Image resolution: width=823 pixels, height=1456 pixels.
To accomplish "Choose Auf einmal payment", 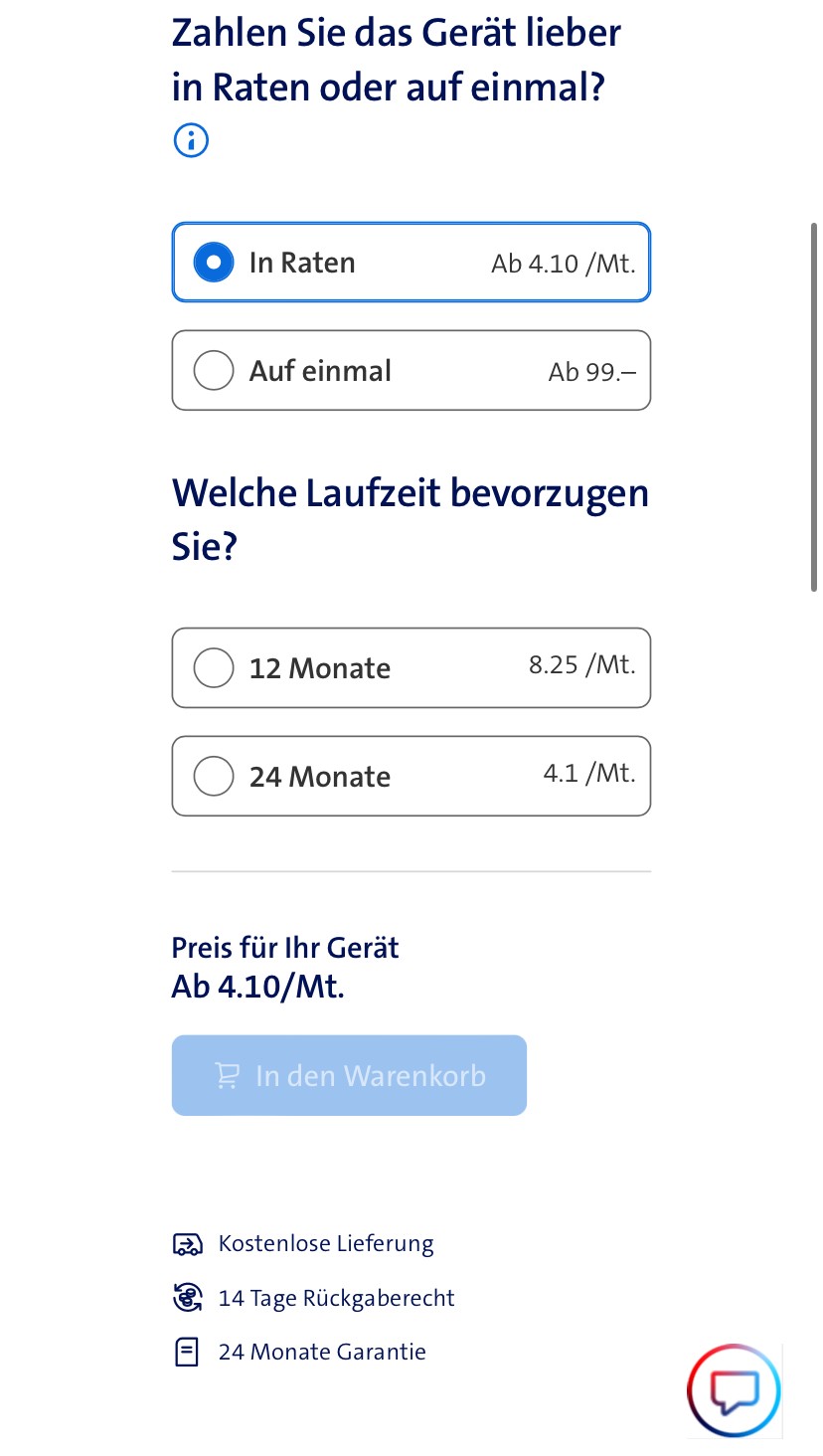I will [411, 370].
